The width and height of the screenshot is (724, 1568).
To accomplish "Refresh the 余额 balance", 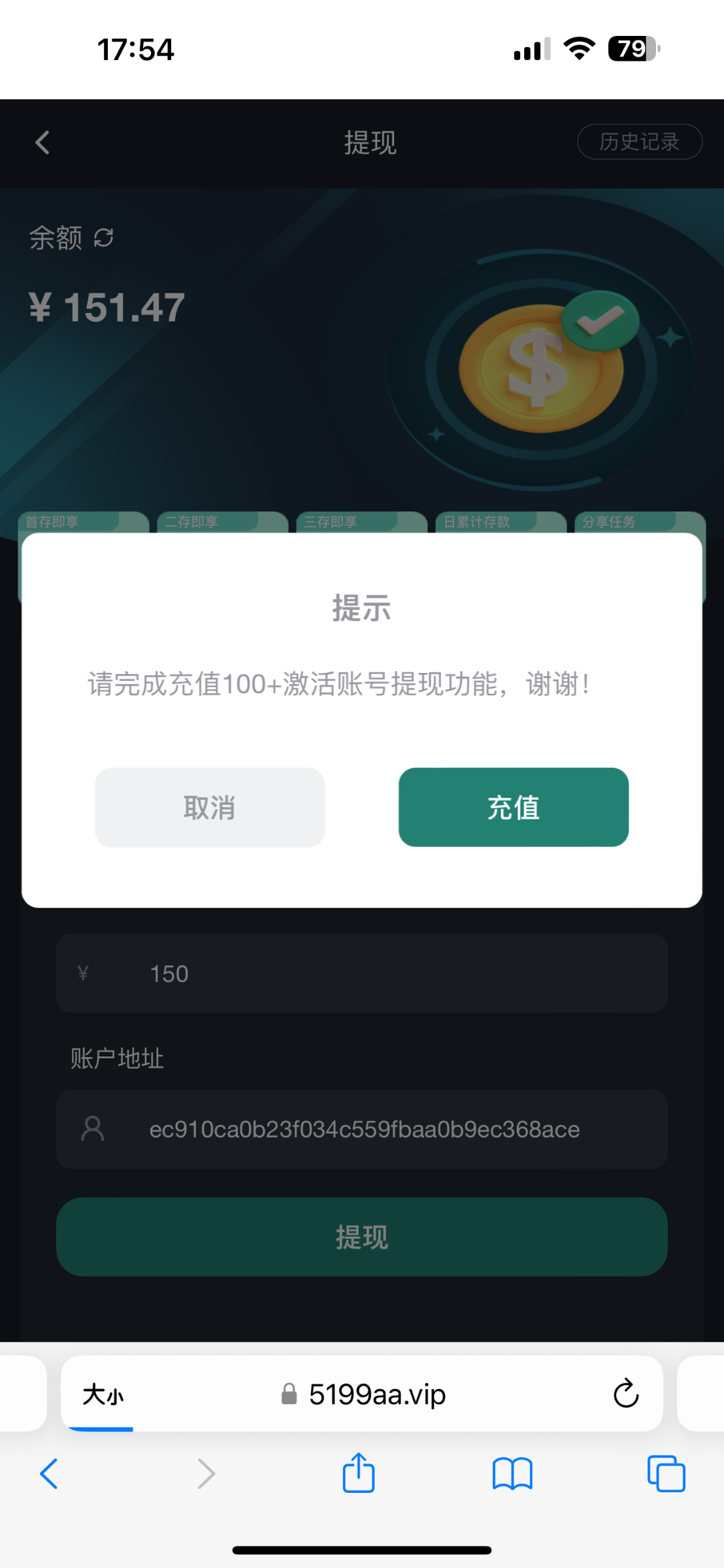I will coord(104,238).
